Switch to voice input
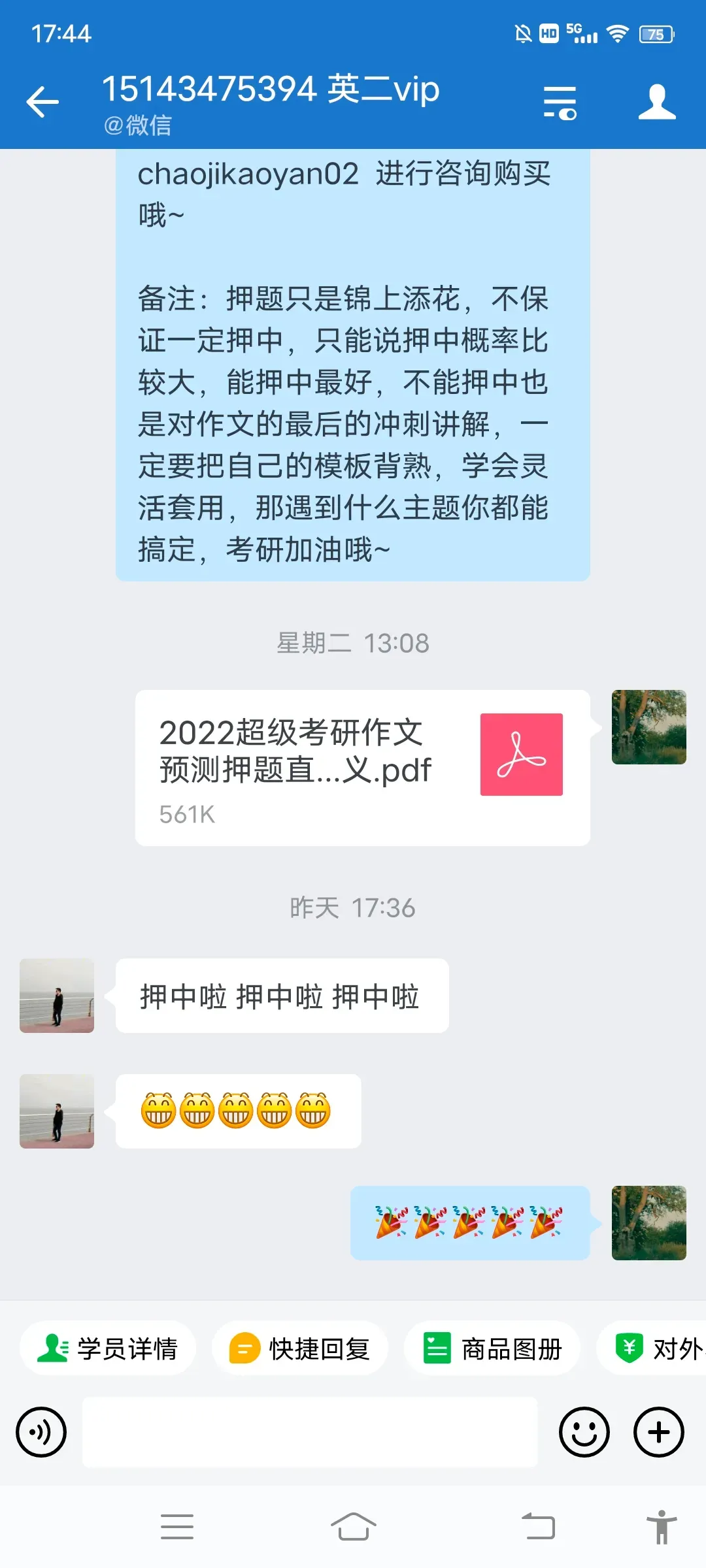The width and height of the screenshot is (706, 1568). tap(41, 1432)
